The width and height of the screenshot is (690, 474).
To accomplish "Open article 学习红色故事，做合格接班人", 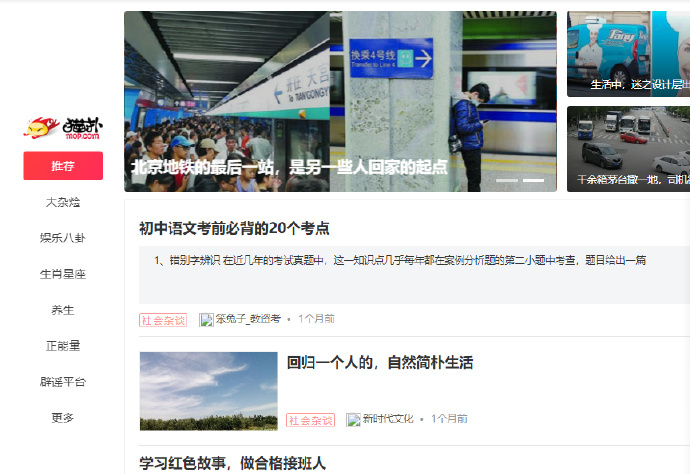I will pos(232,463).
